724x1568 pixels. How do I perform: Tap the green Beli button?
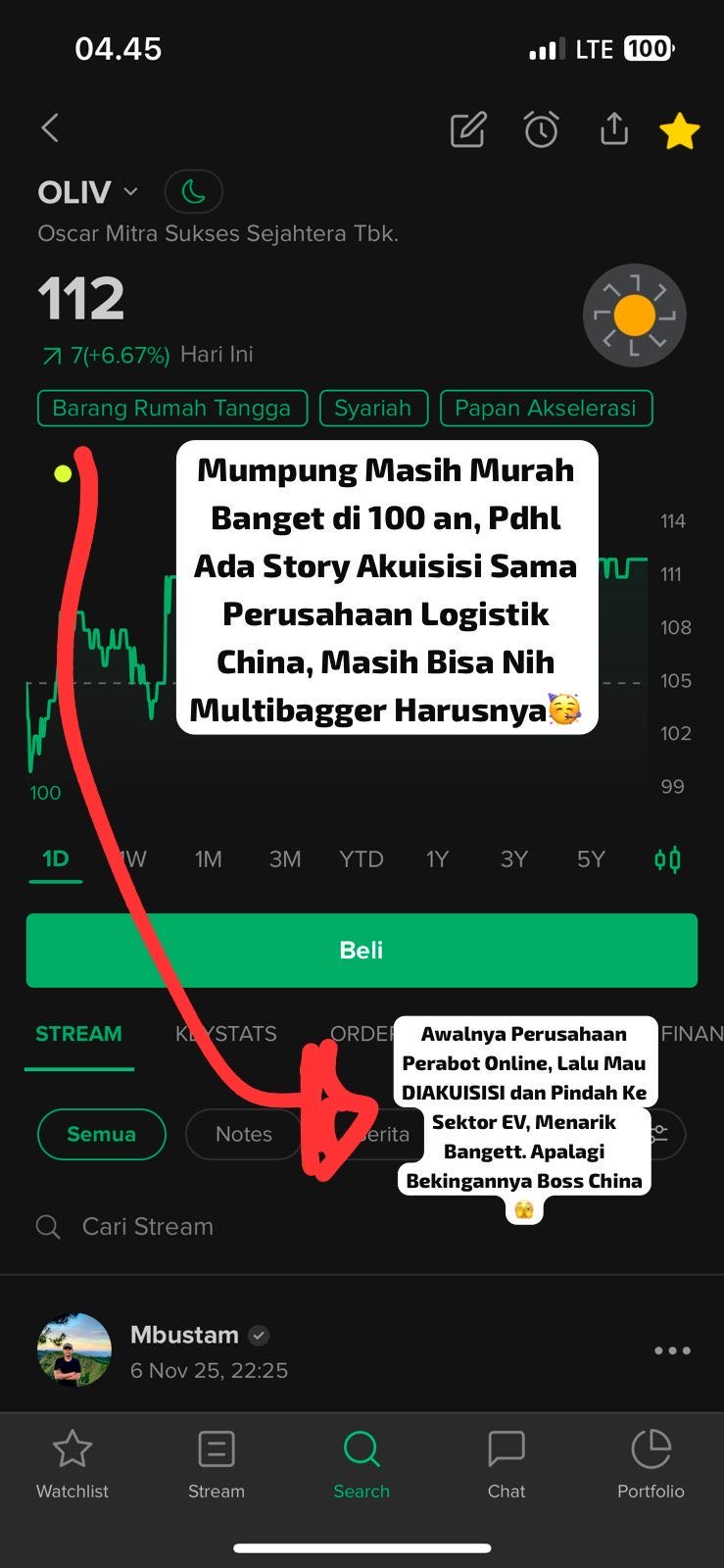[362, 950]
